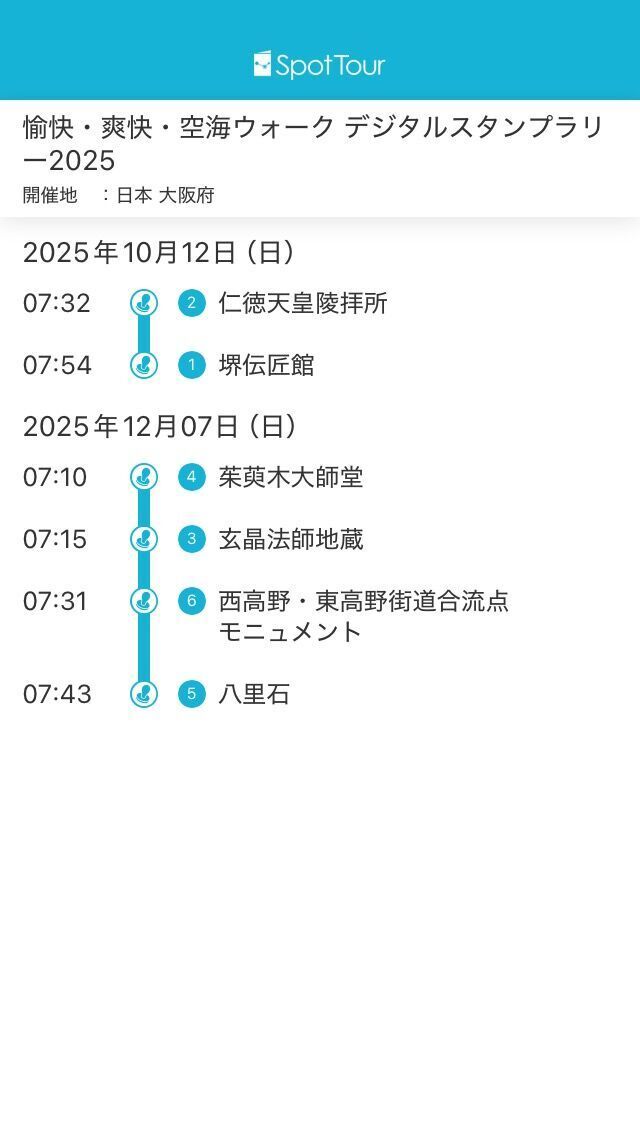This screenshot has height=1136, width=640.
Task: Show the 八里石 spot entry
Action: (x=254, y=694)
